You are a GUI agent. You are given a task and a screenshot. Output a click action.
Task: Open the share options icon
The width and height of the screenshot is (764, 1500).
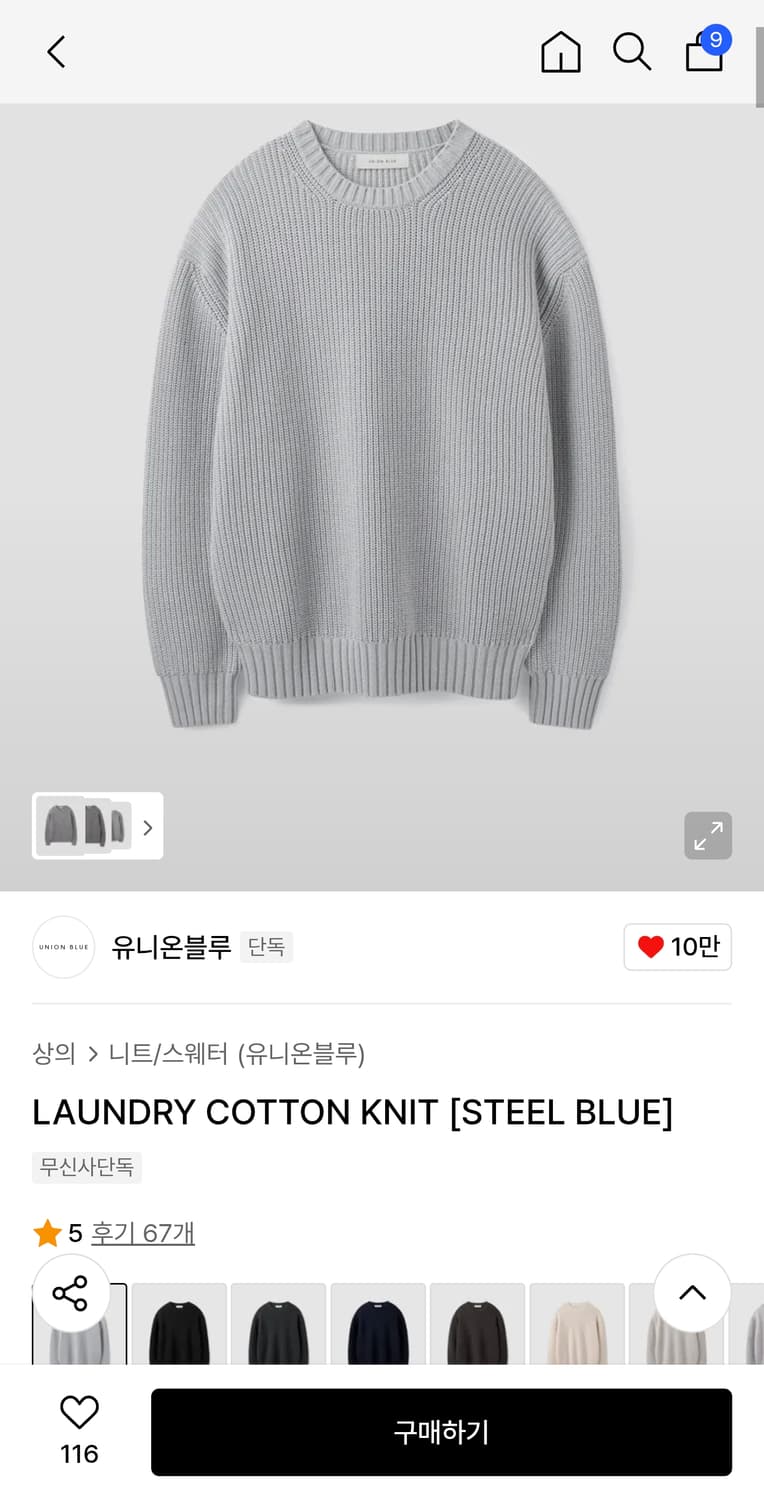[x=72, y=1292]
